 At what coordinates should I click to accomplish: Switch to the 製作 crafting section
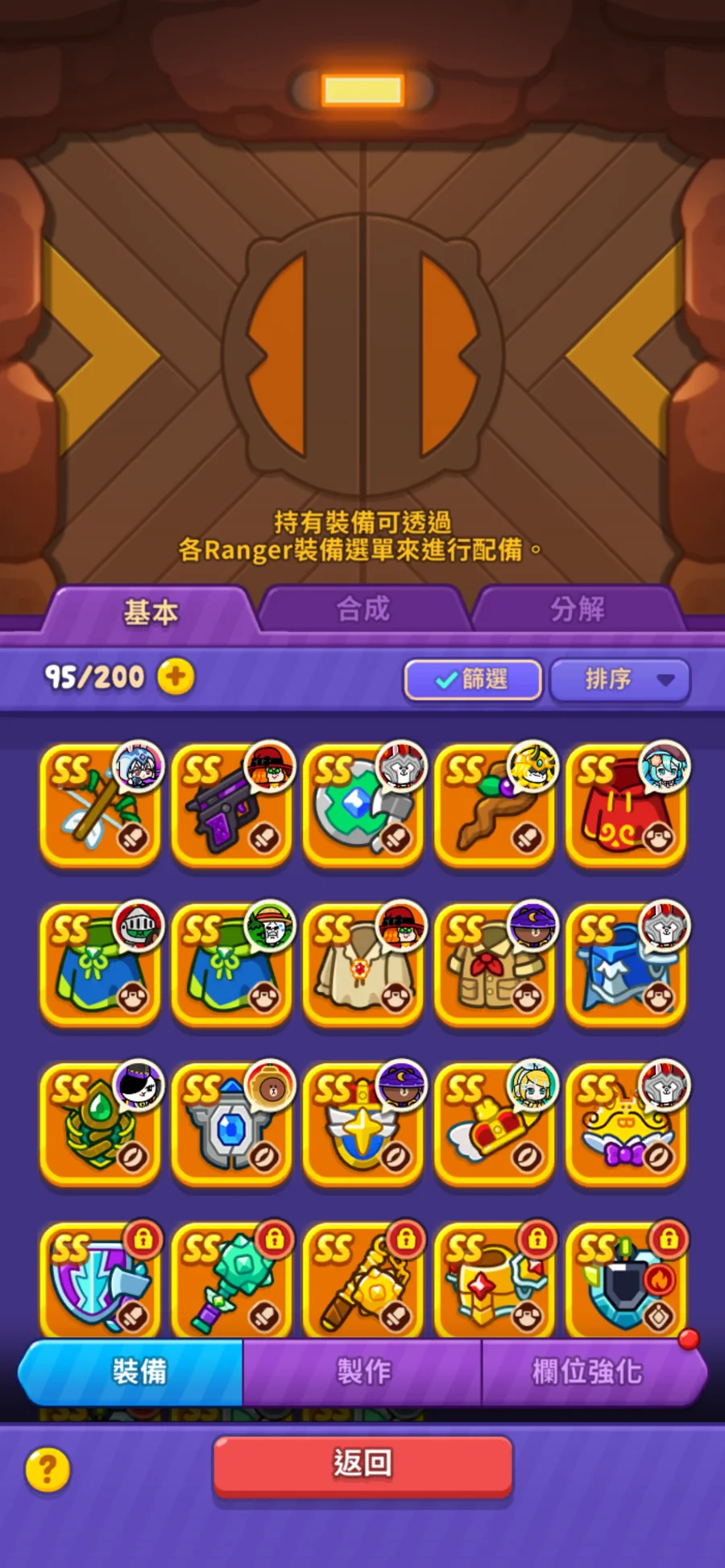(x=362, y=1371)
